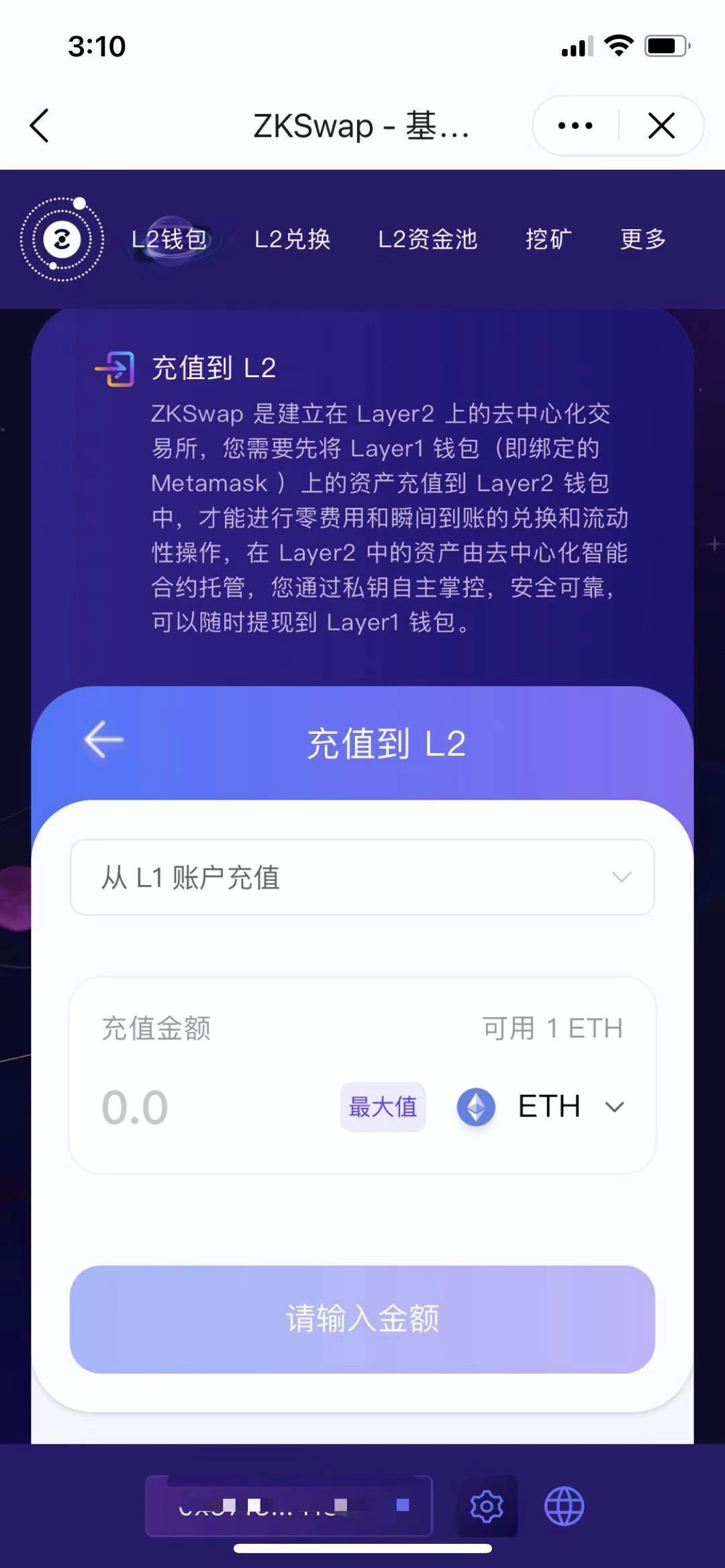Tap the 最大值 button
This screenshot has height=1568, width=725.
383,1107
